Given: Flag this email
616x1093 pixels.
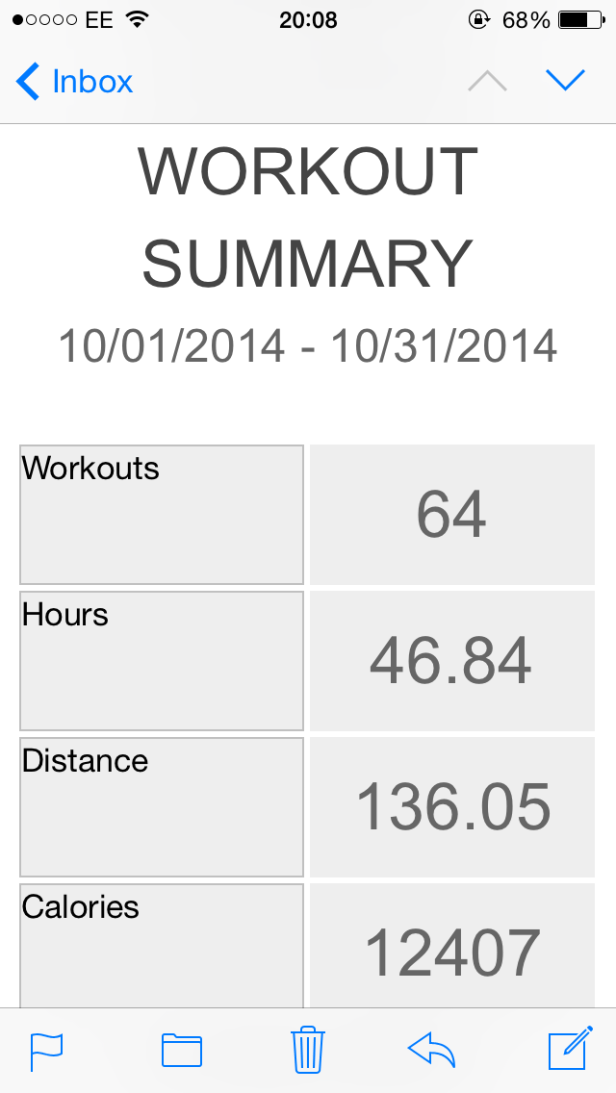Looking at the screenshot, I should click(46, 1050).
